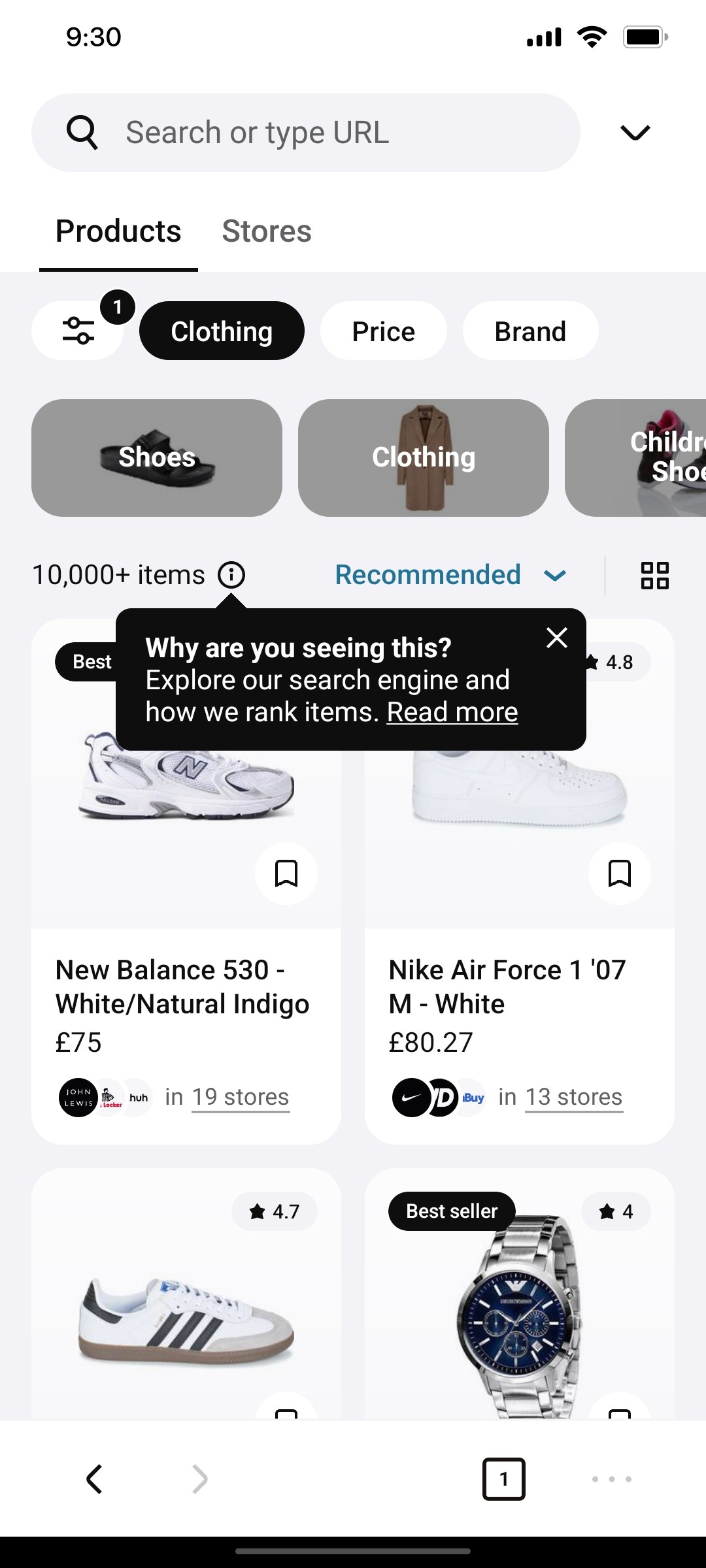Screen dimensions: 706x1568
Task: Select the Shoes category tile
Action: pyautogui.click(x=156, y=457)
